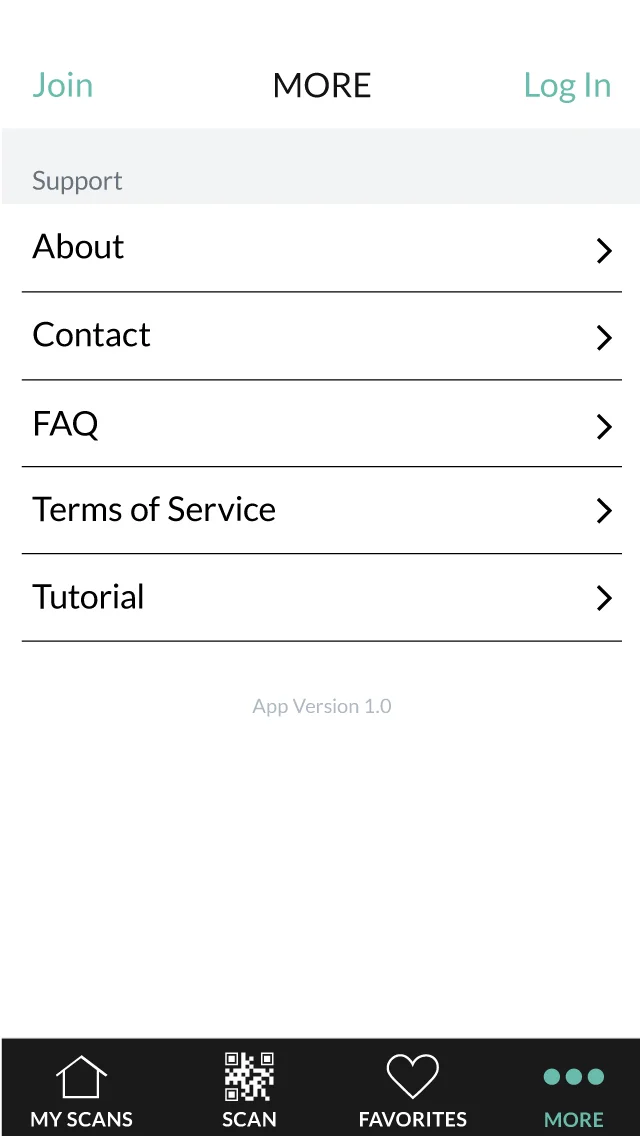Launch the Tutorial

322,598
